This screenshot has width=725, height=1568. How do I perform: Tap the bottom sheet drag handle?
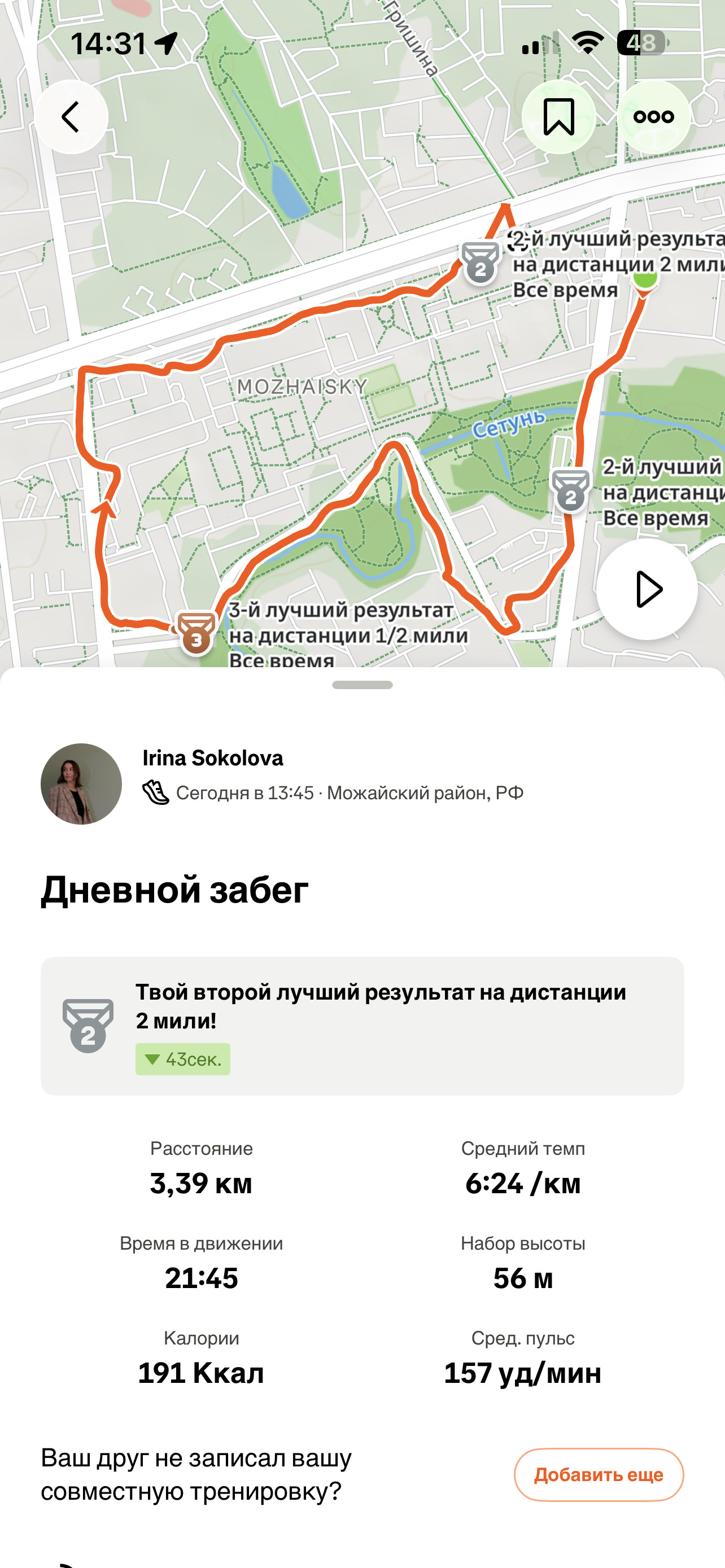click(362, 685)
